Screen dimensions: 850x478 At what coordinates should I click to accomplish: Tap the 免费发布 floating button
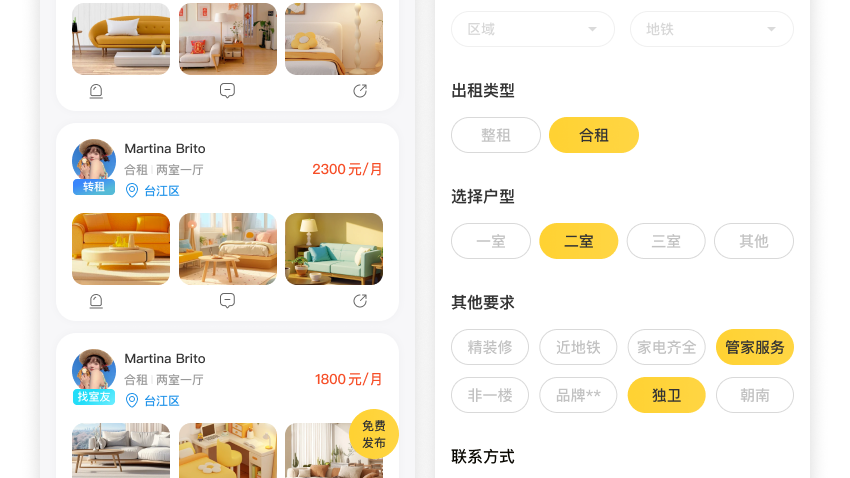(x=374, y=435)
